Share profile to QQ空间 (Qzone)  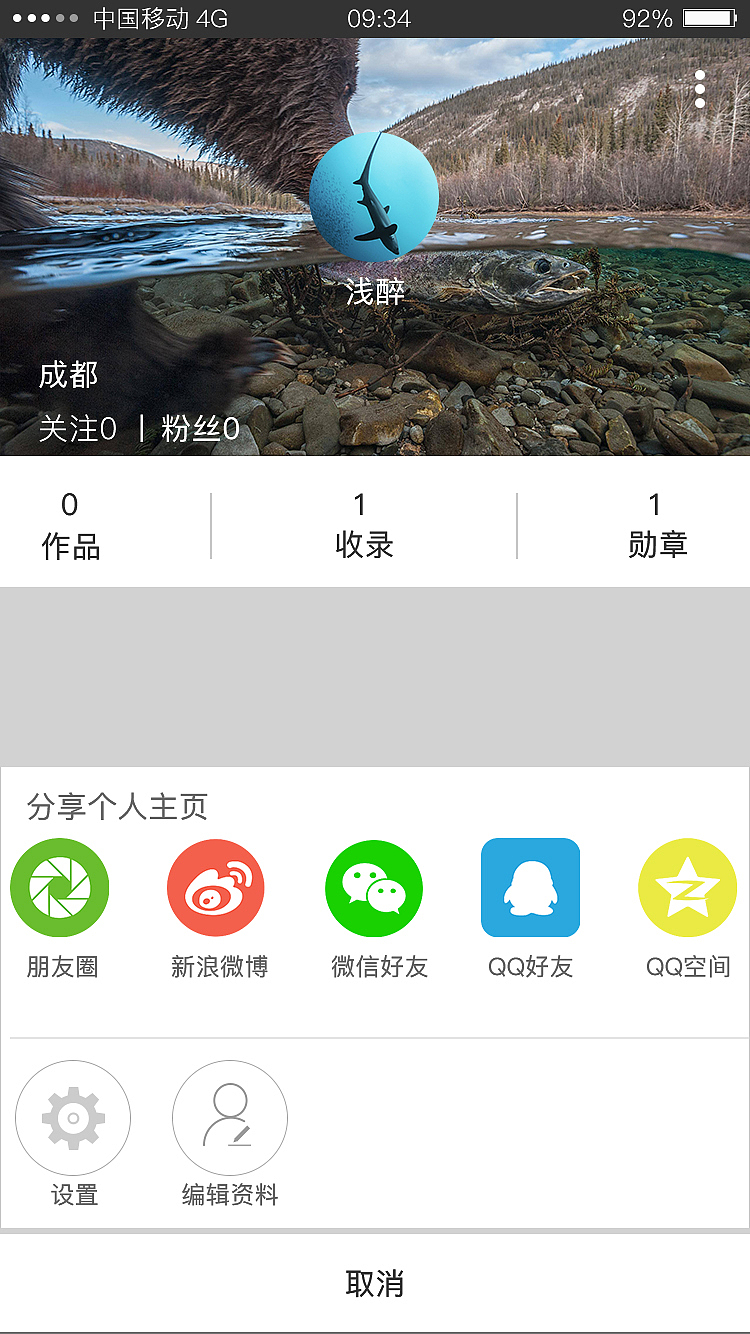coord(687,887)
